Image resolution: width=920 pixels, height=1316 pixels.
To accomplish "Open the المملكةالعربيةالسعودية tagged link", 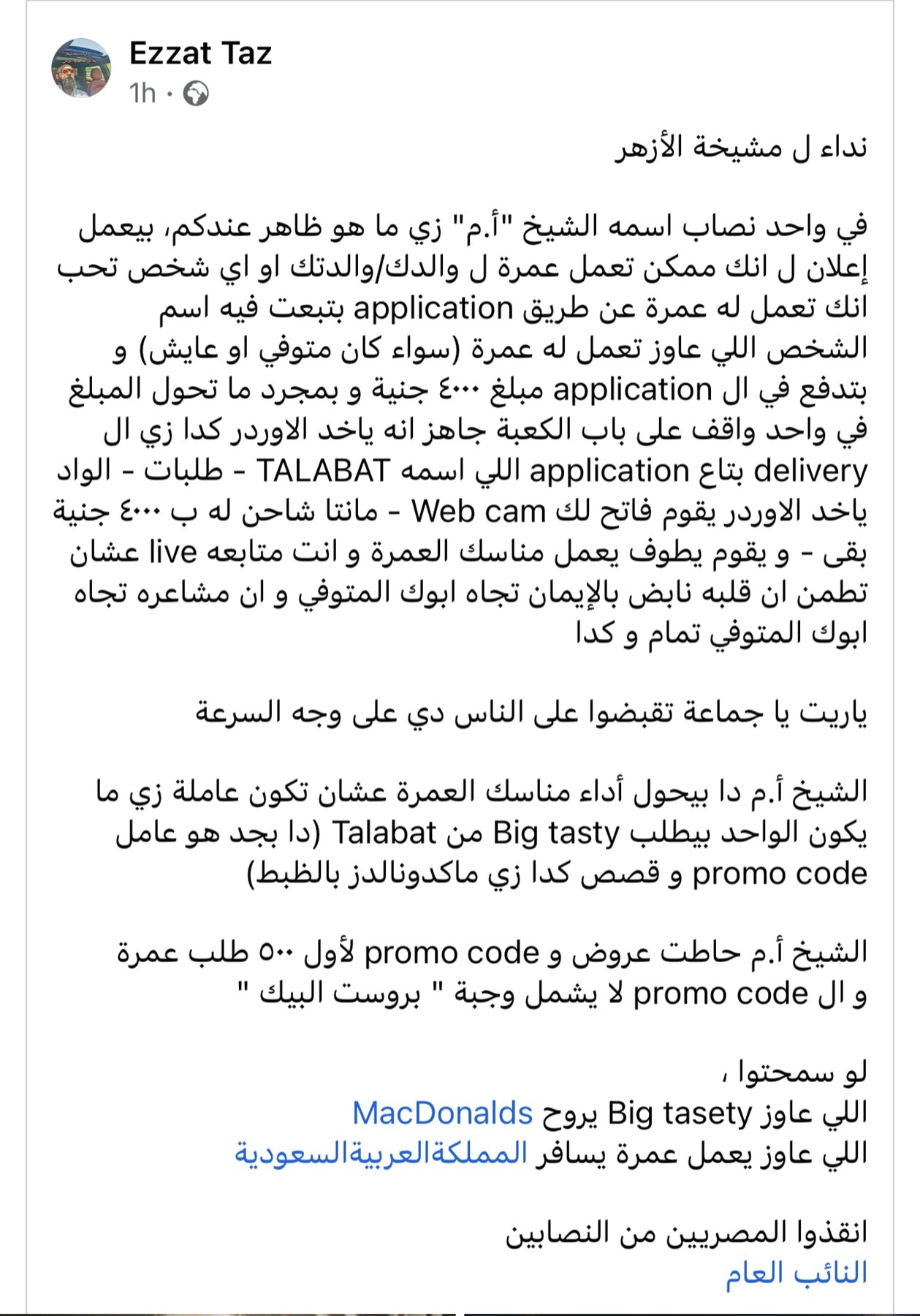I will (381, 1154).
